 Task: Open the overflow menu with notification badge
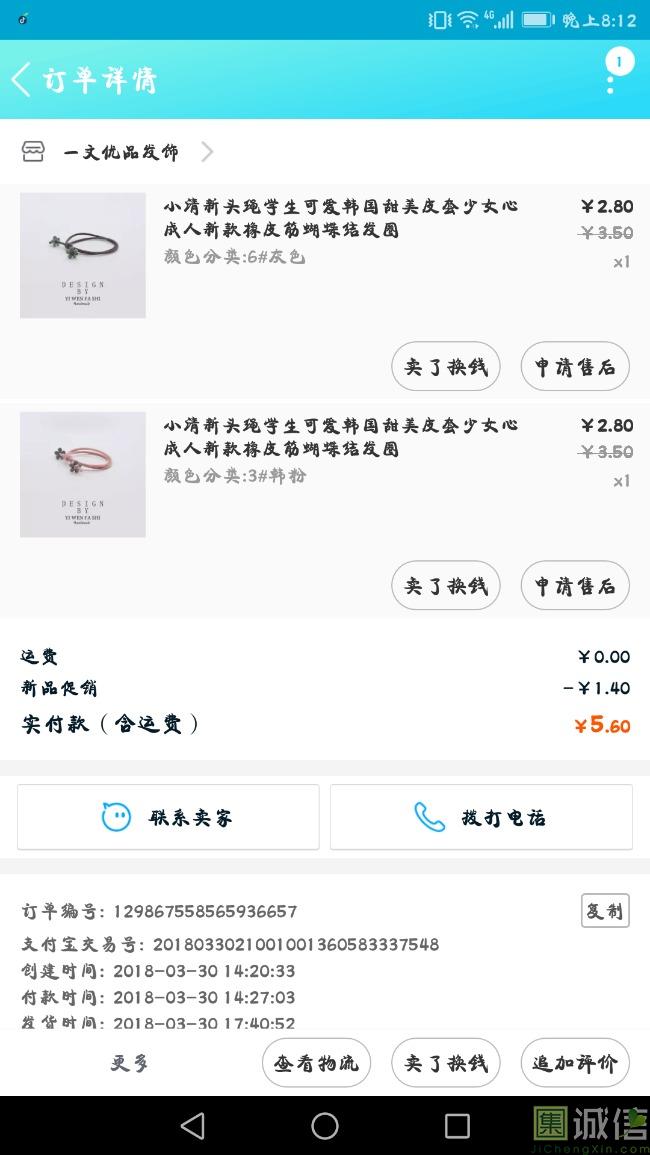612,74
